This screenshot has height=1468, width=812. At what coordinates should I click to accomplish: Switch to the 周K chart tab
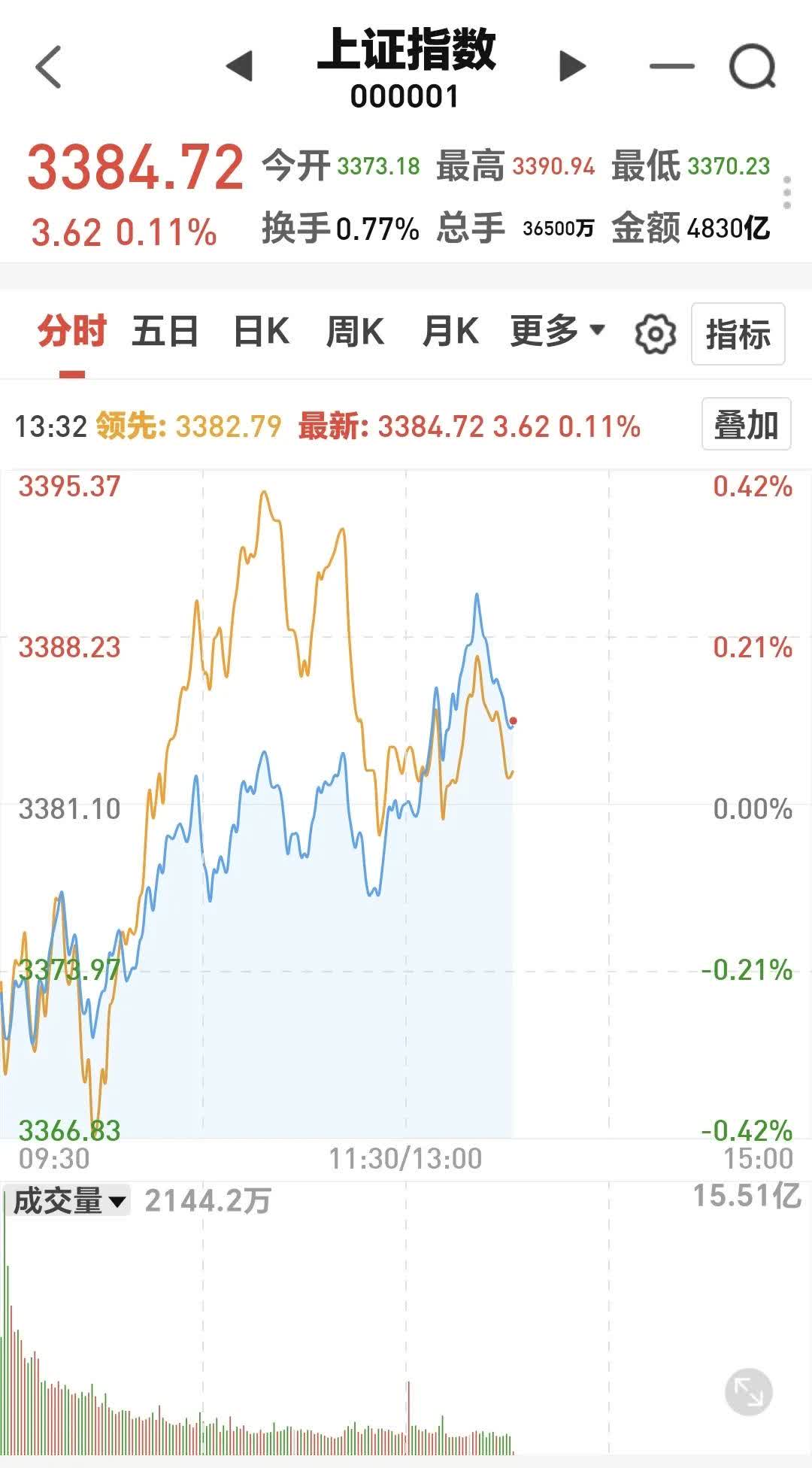click(355, 332)
